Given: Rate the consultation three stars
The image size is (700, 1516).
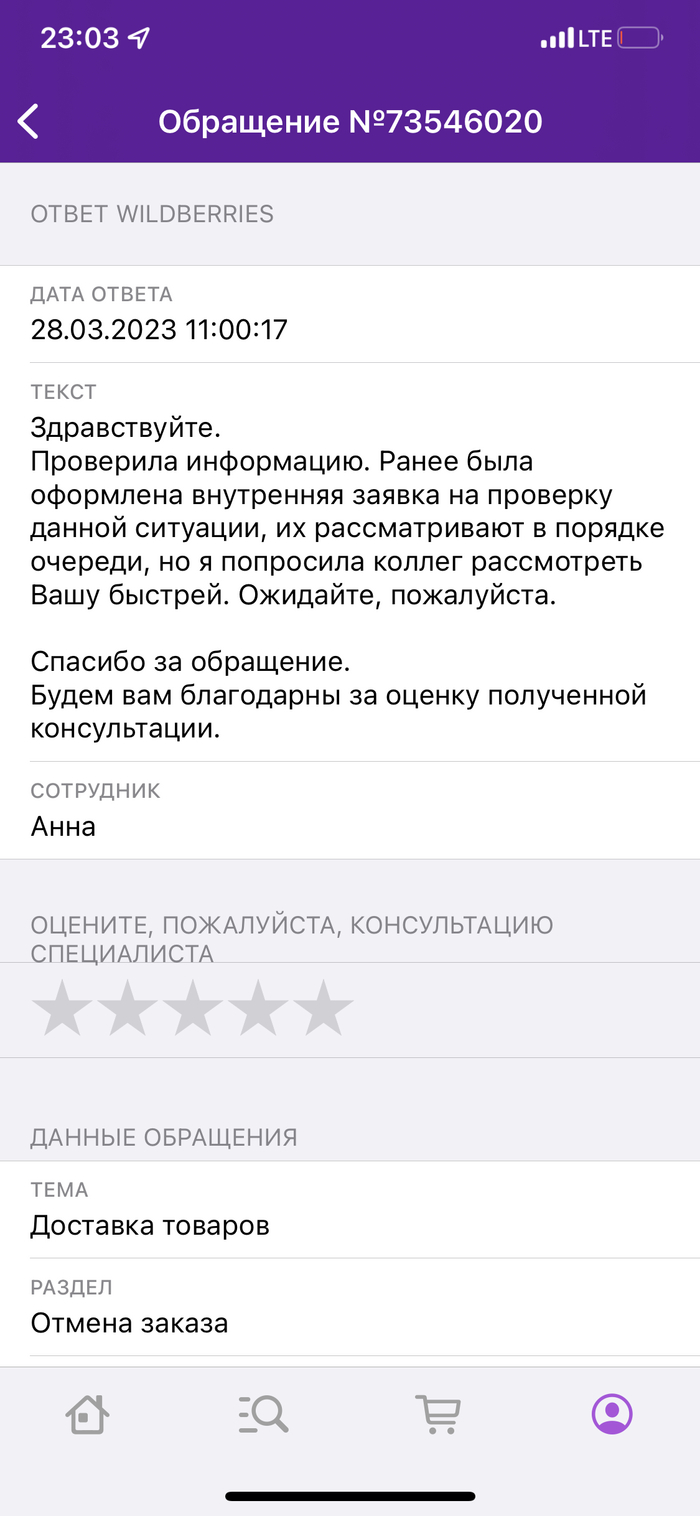Looking at the screenshot, I should (x=192, y=1008).
